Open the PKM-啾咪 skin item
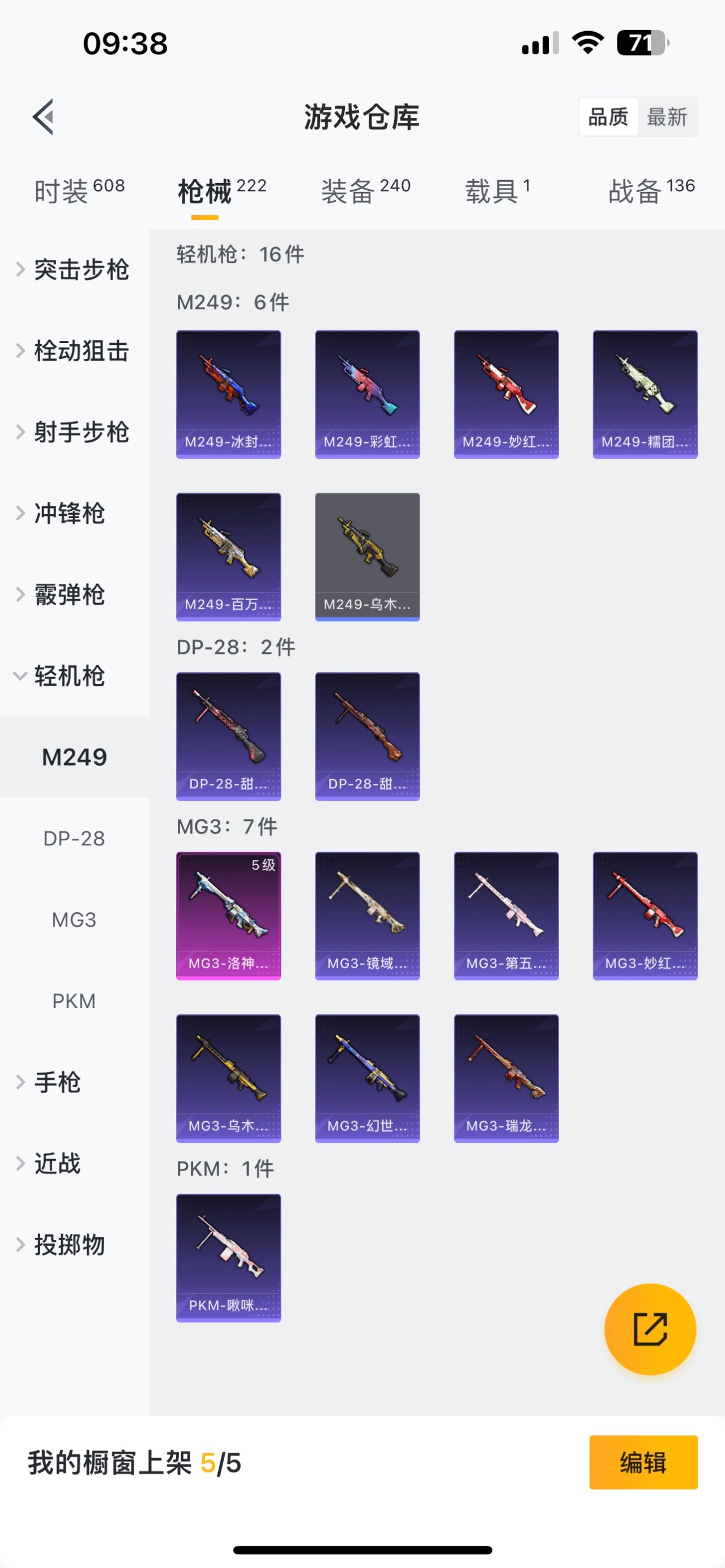The image size is (725, 1568). tap(228, 1258)
